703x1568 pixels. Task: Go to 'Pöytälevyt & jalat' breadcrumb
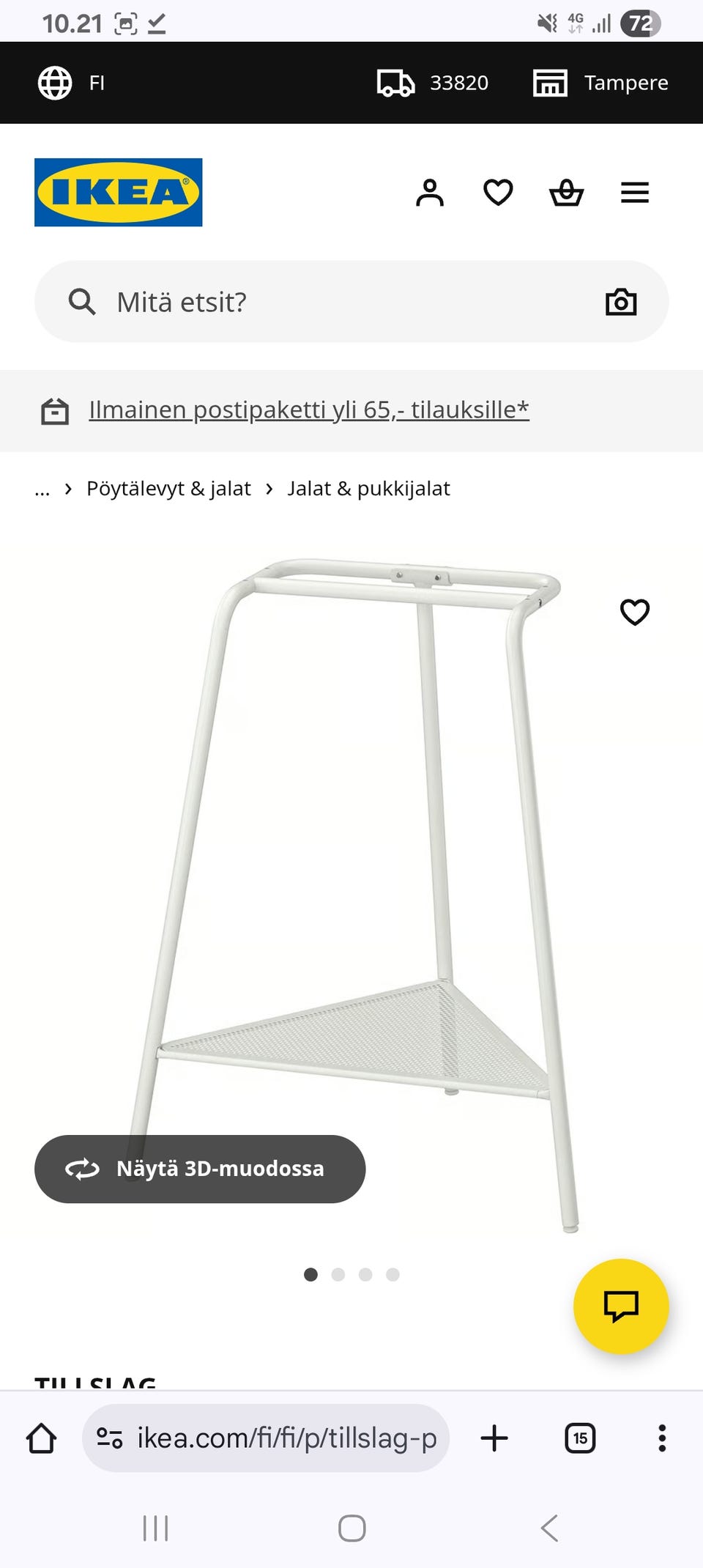(x=168, y=489)
